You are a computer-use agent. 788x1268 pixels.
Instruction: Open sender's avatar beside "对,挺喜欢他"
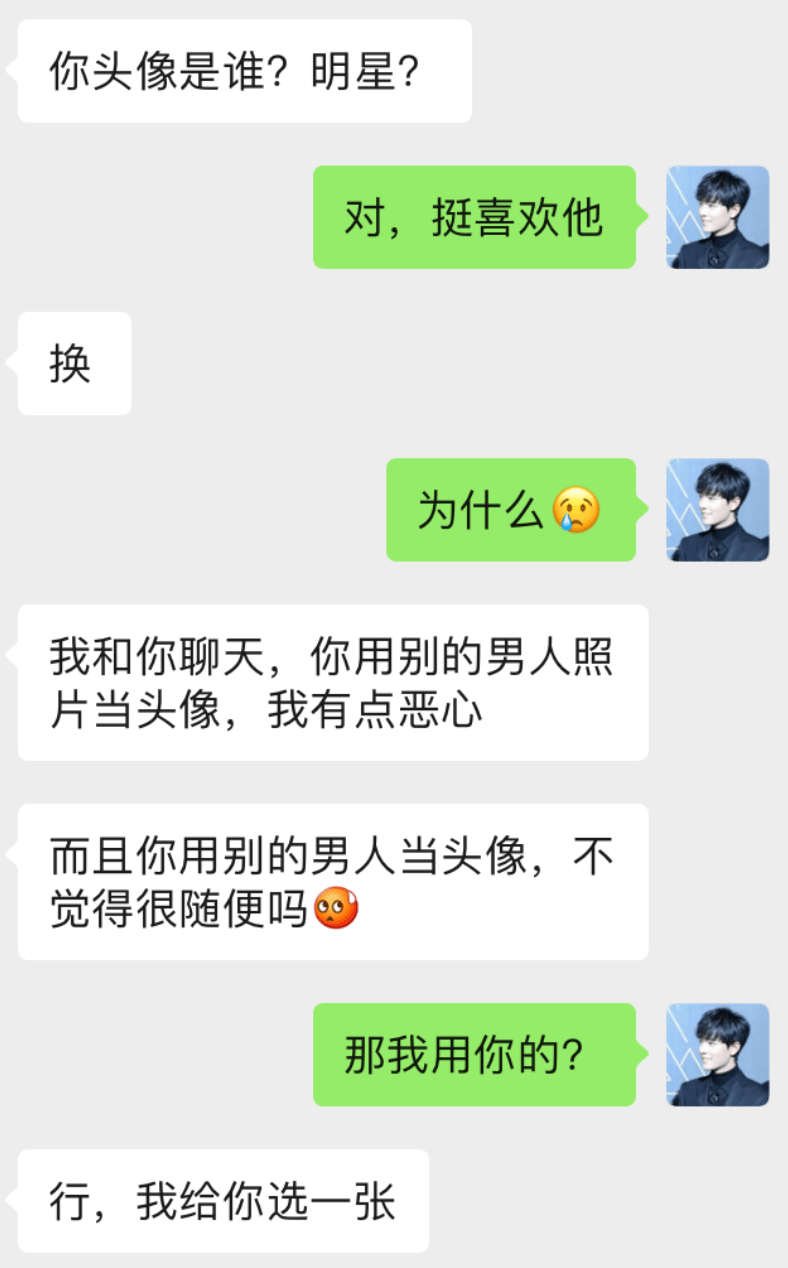click(x=718, y=217)
